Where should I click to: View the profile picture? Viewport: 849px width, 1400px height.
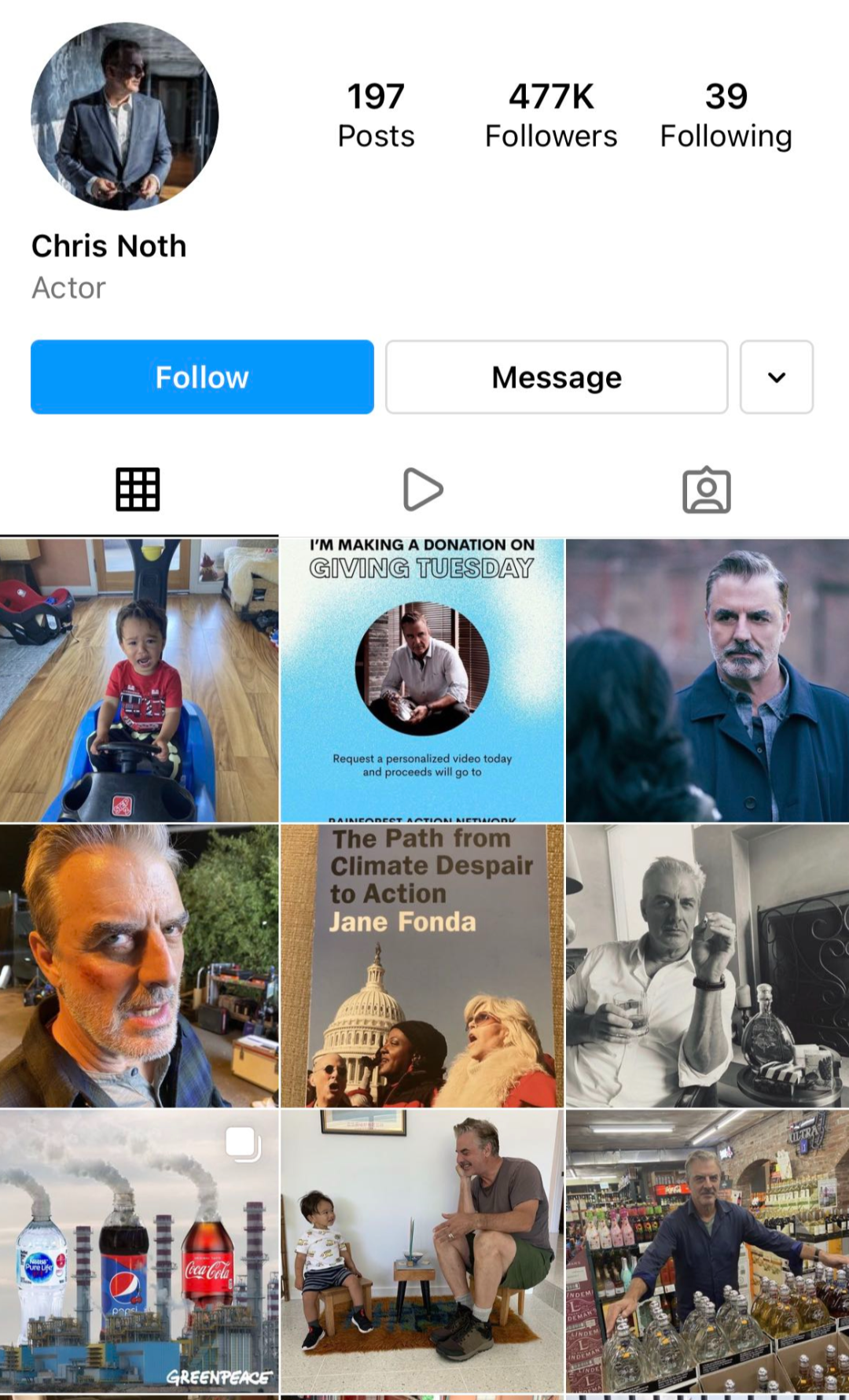124,116
